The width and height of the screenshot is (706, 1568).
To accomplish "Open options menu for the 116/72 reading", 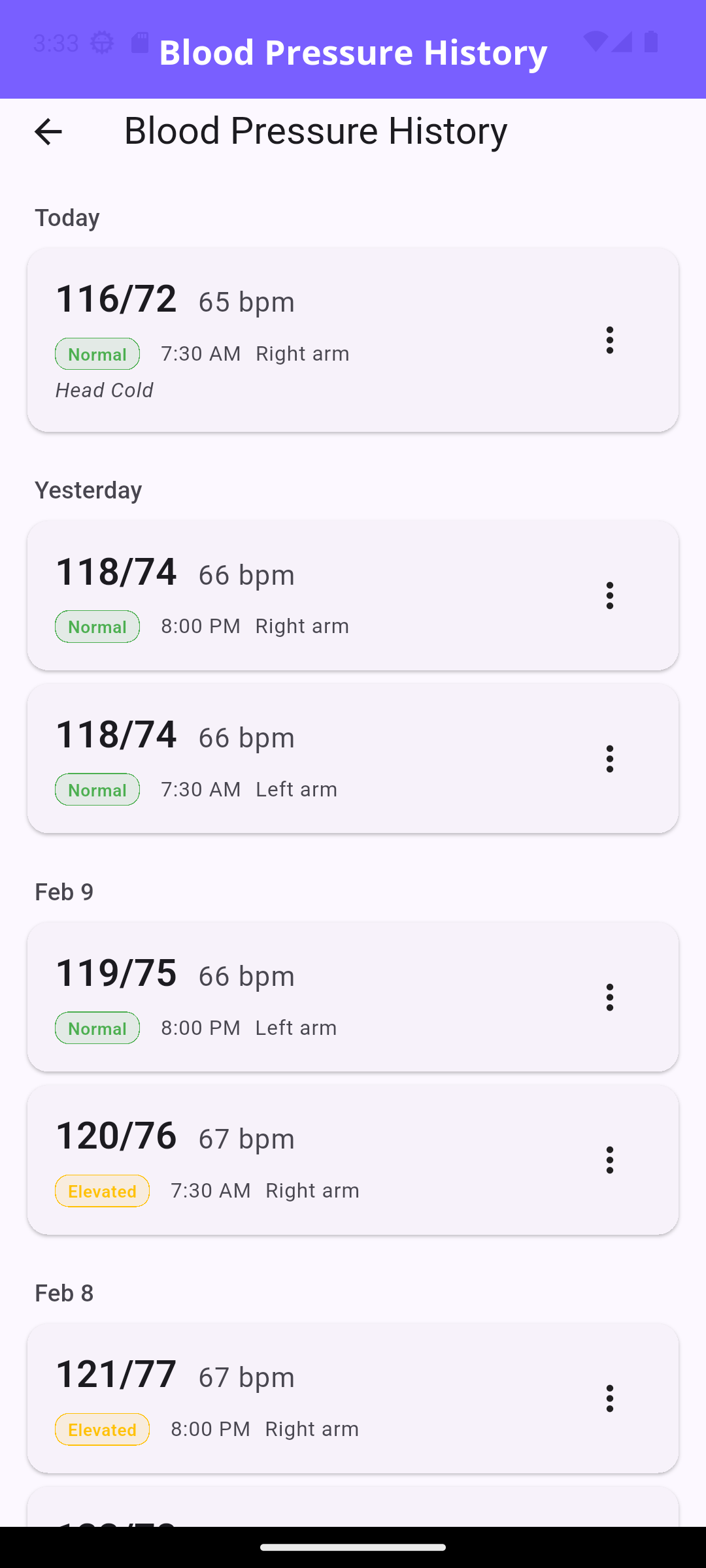I will (609, 340).
